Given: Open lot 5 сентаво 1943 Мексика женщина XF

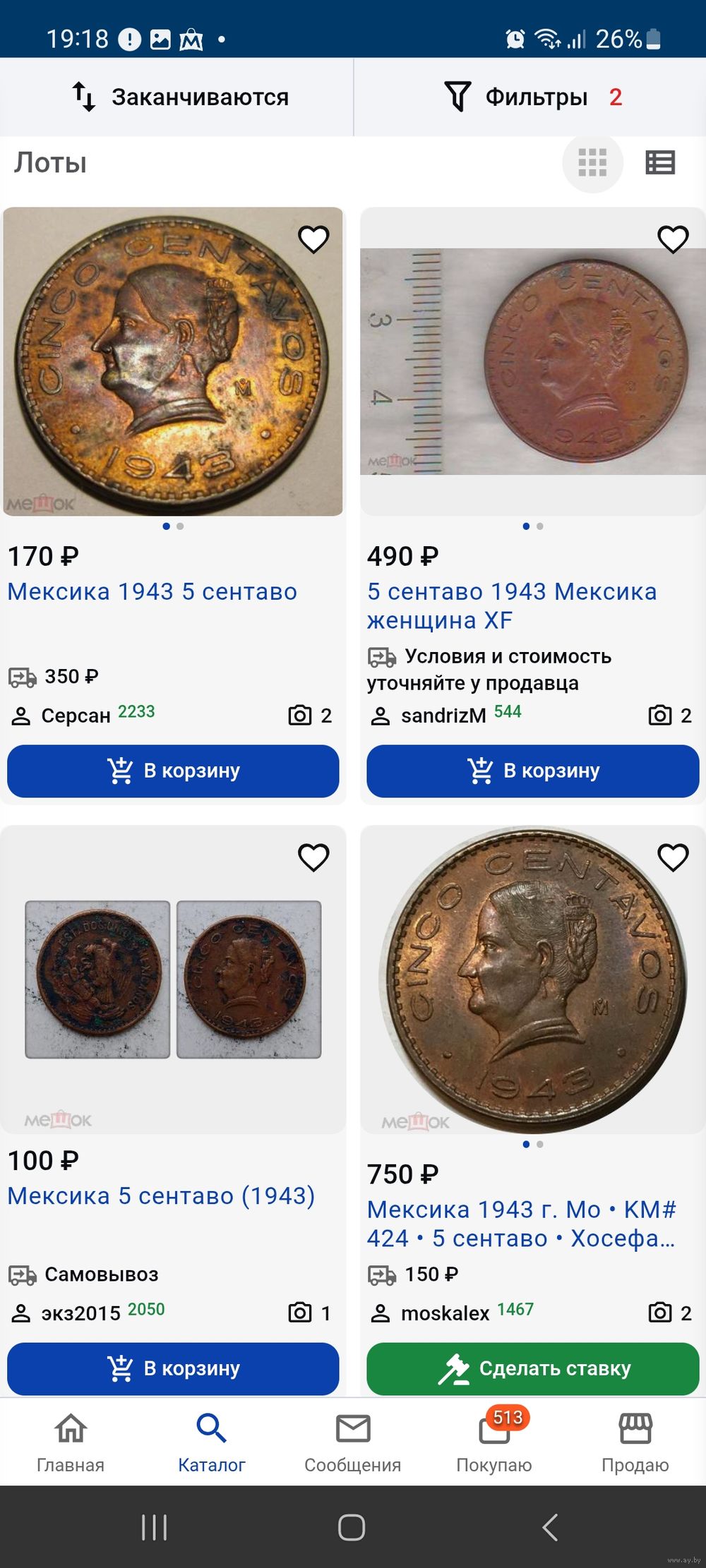Looking at the screenshot, I should point(511,605).
